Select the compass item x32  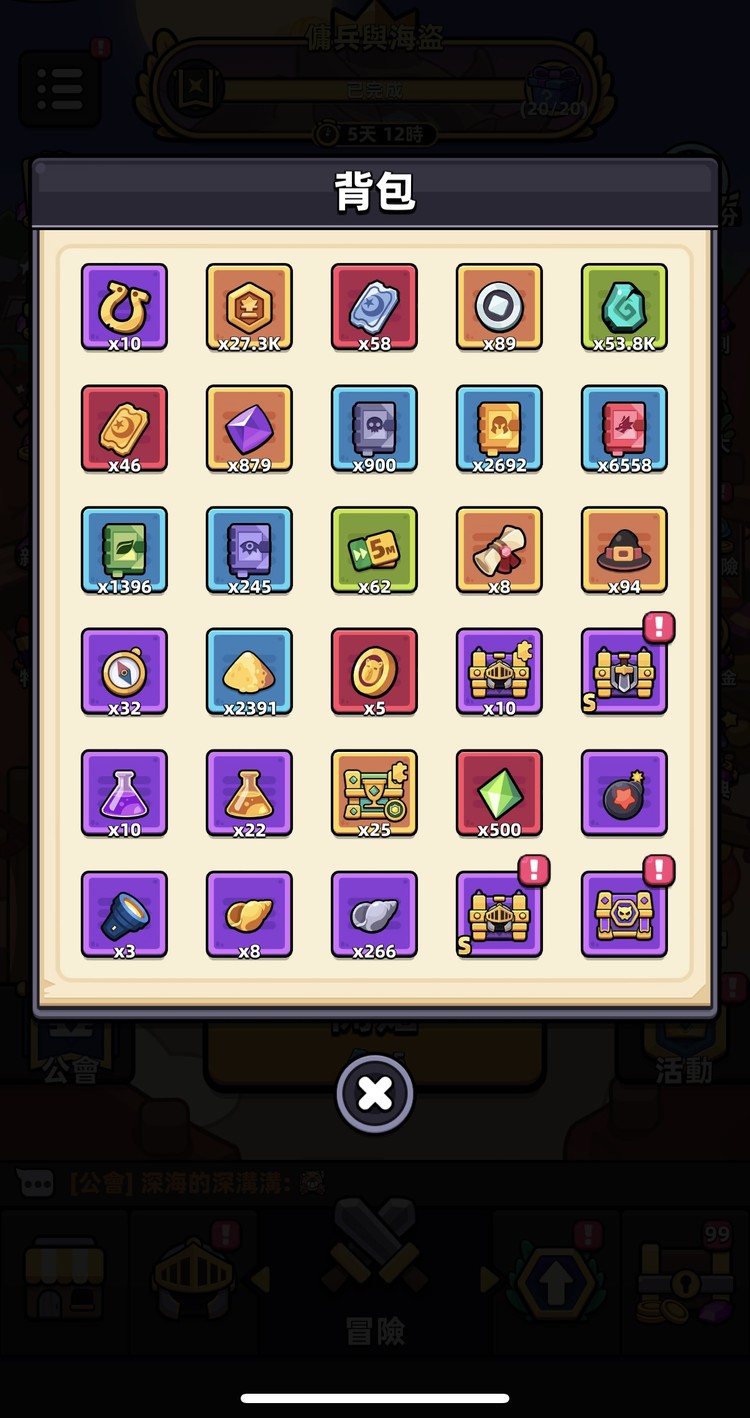click(124, 671)
